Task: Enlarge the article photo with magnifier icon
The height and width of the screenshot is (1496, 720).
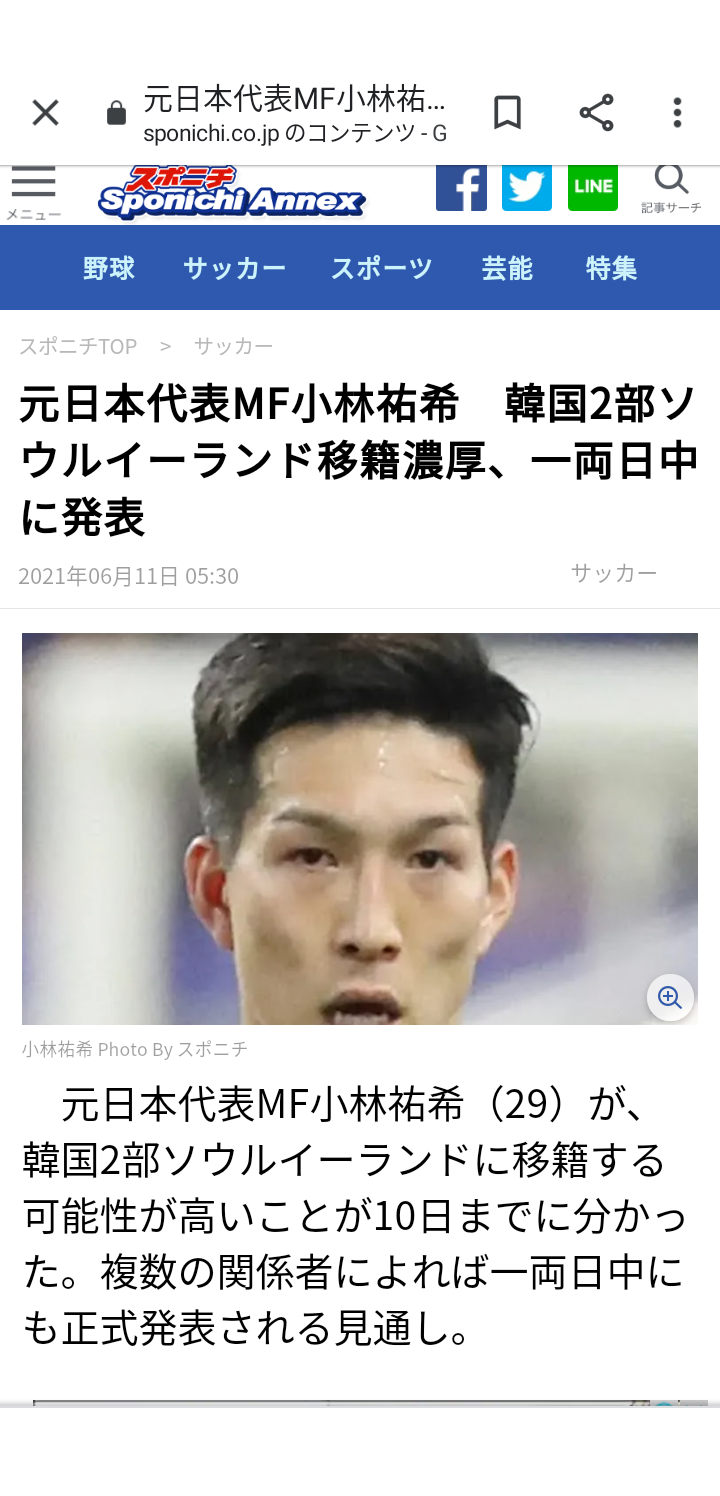Action: coord(670,997)
